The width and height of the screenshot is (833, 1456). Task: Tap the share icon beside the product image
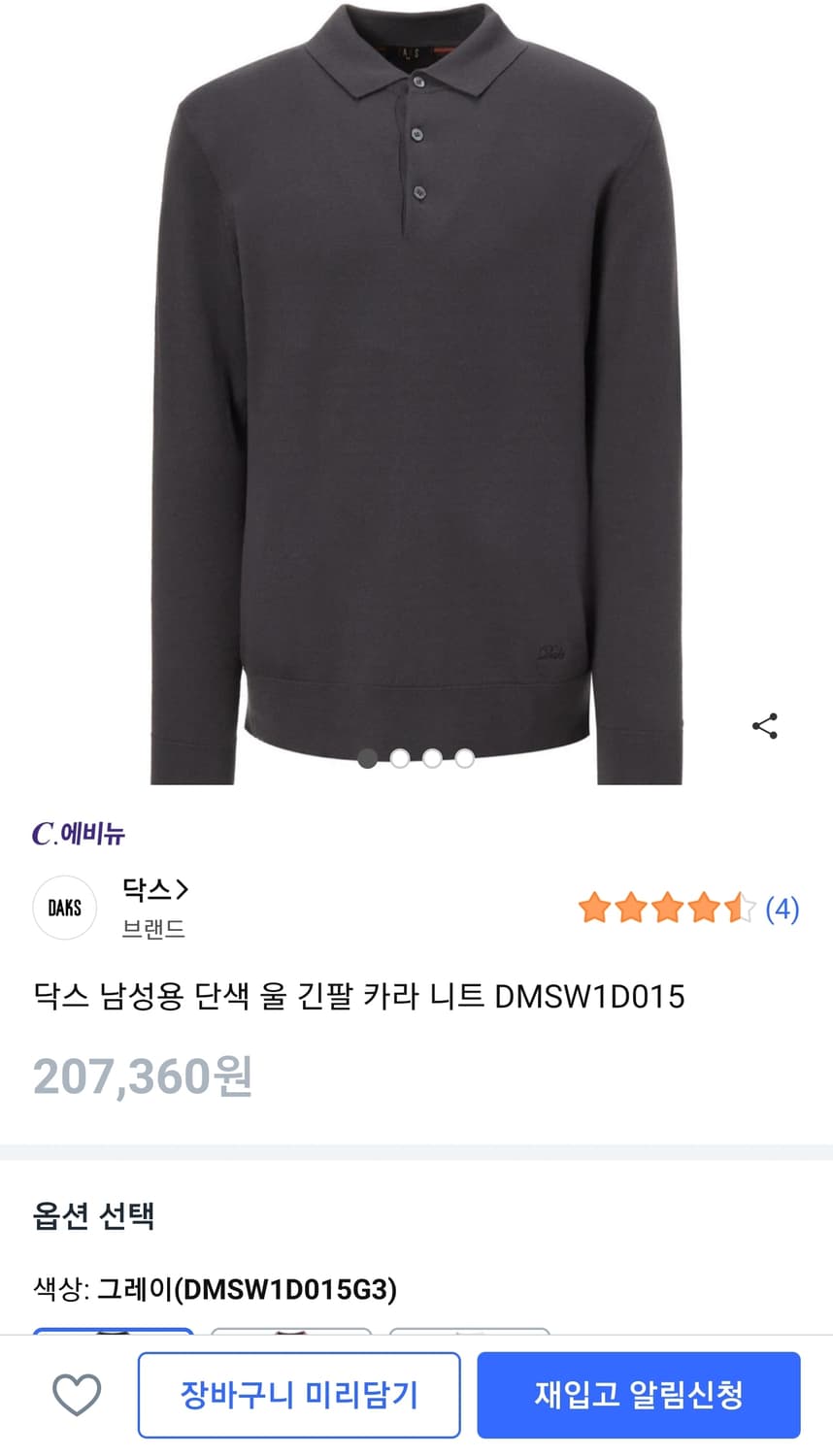pos(764,726)
